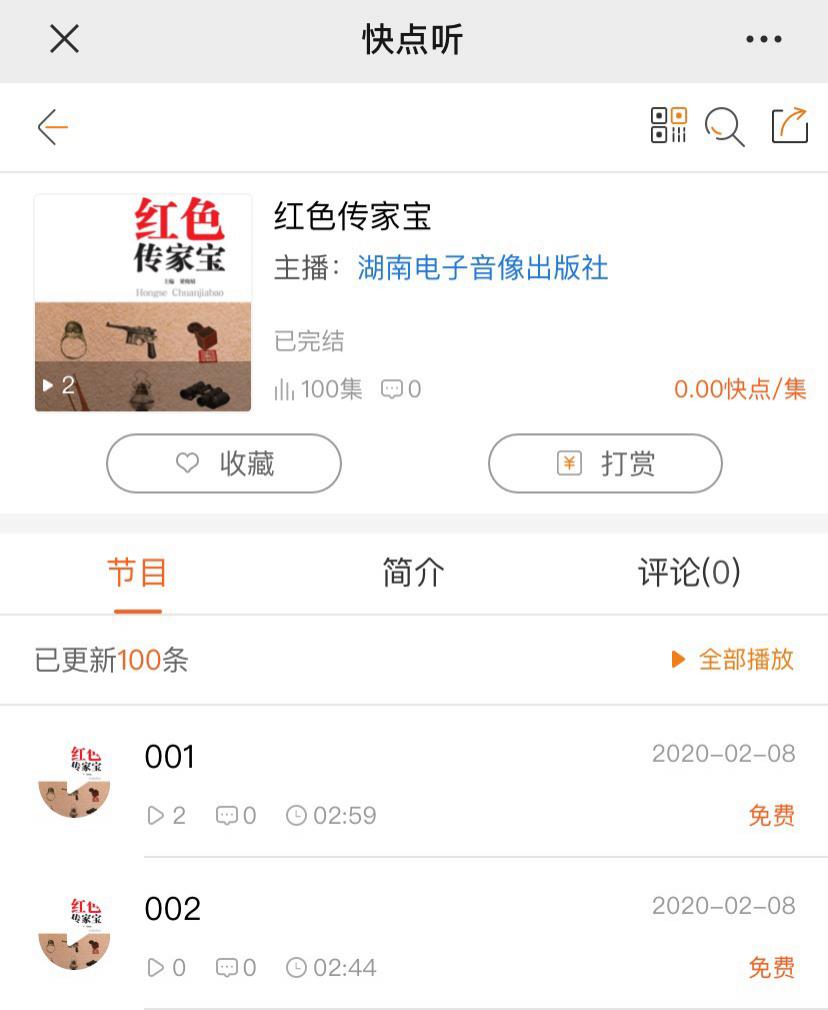Close the 快点听 mini program page
The height and width of the screenshot is (1010, 828).
[x=64, y=40]
